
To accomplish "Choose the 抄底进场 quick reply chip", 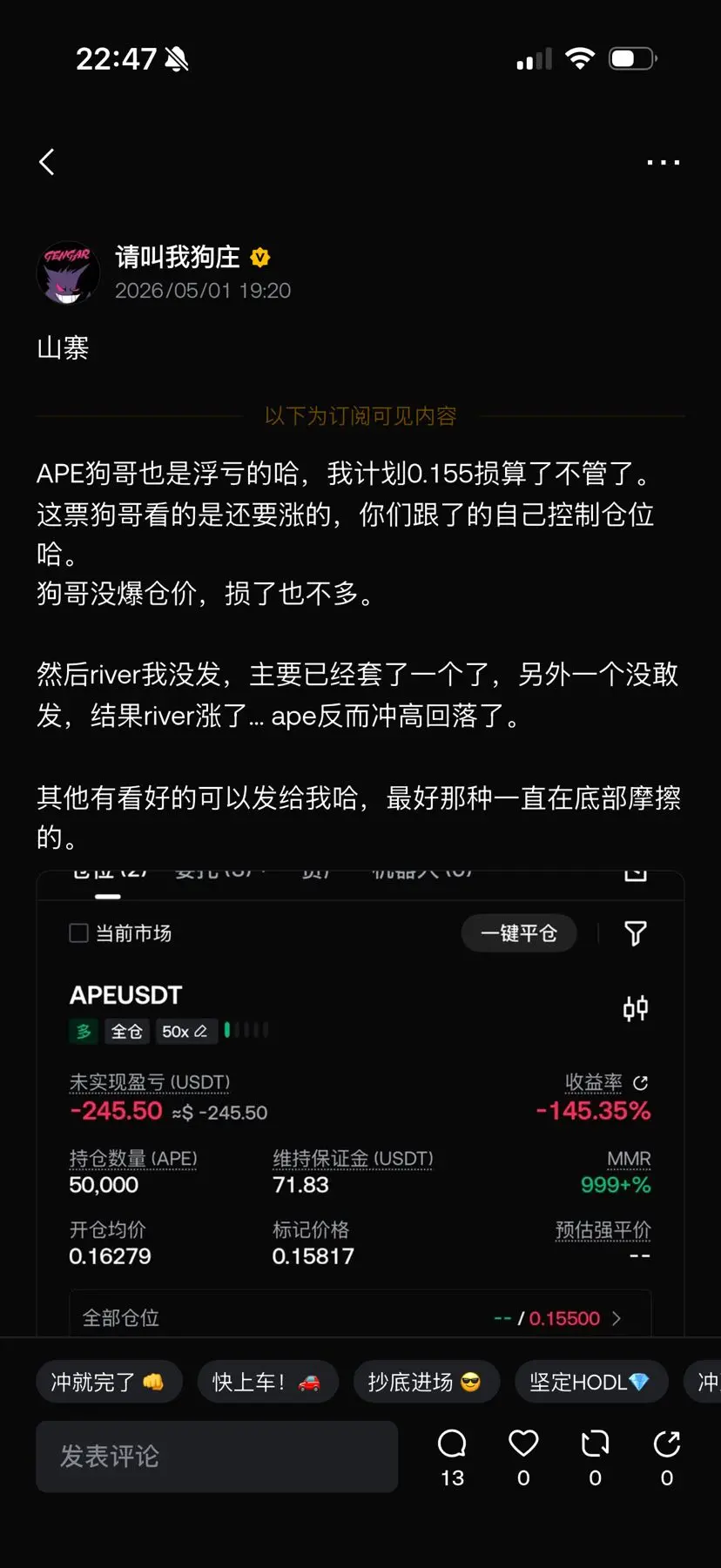I will click(426, 1381).
